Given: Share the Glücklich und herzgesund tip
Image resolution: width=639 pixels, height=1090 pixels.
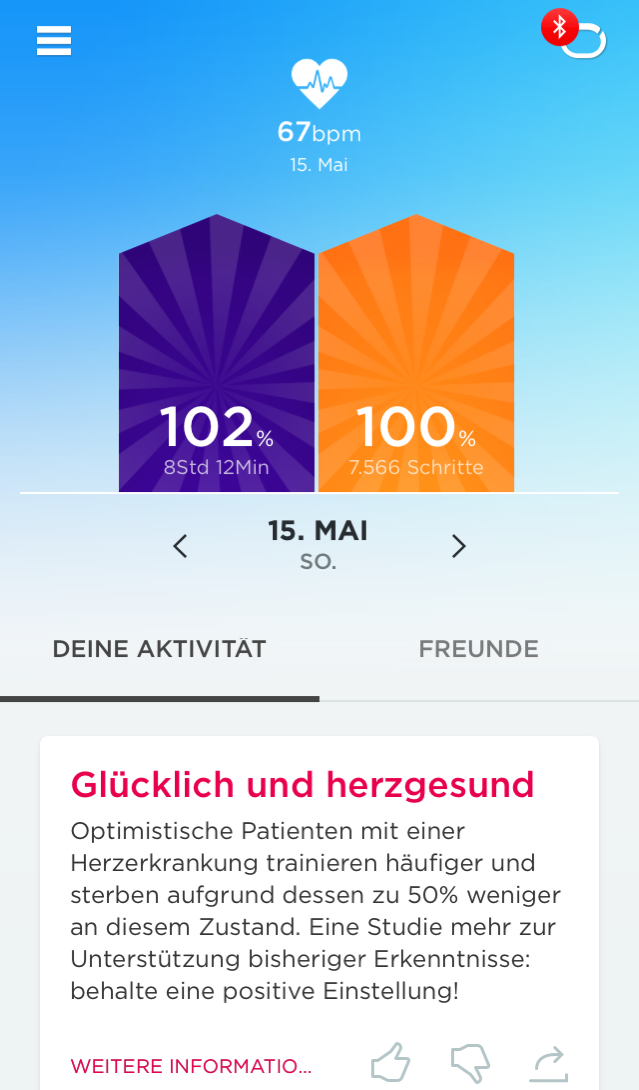Looking at the screenshot, I should click(x=549, y=1064).
